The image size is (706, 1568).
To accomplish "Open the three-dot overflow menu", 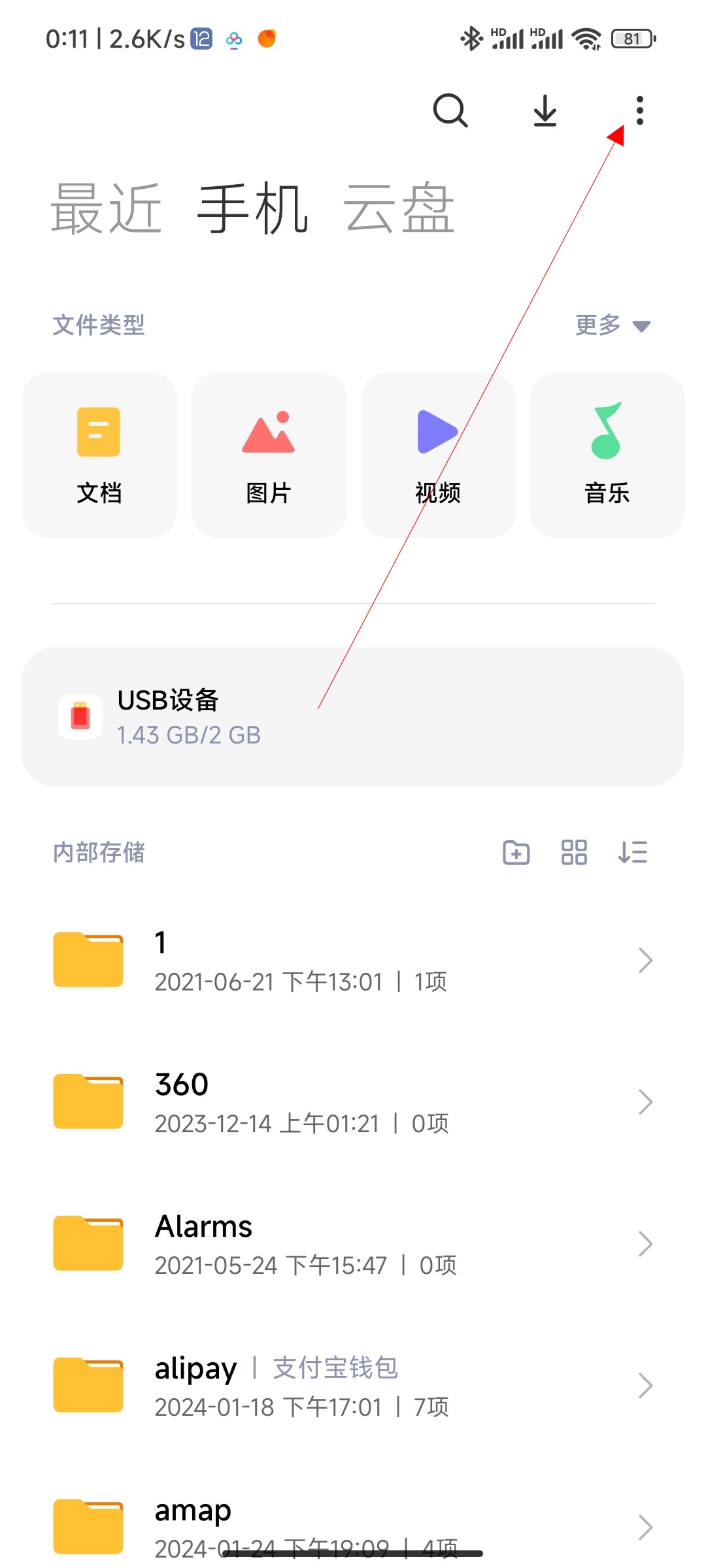I will point(639,110).
